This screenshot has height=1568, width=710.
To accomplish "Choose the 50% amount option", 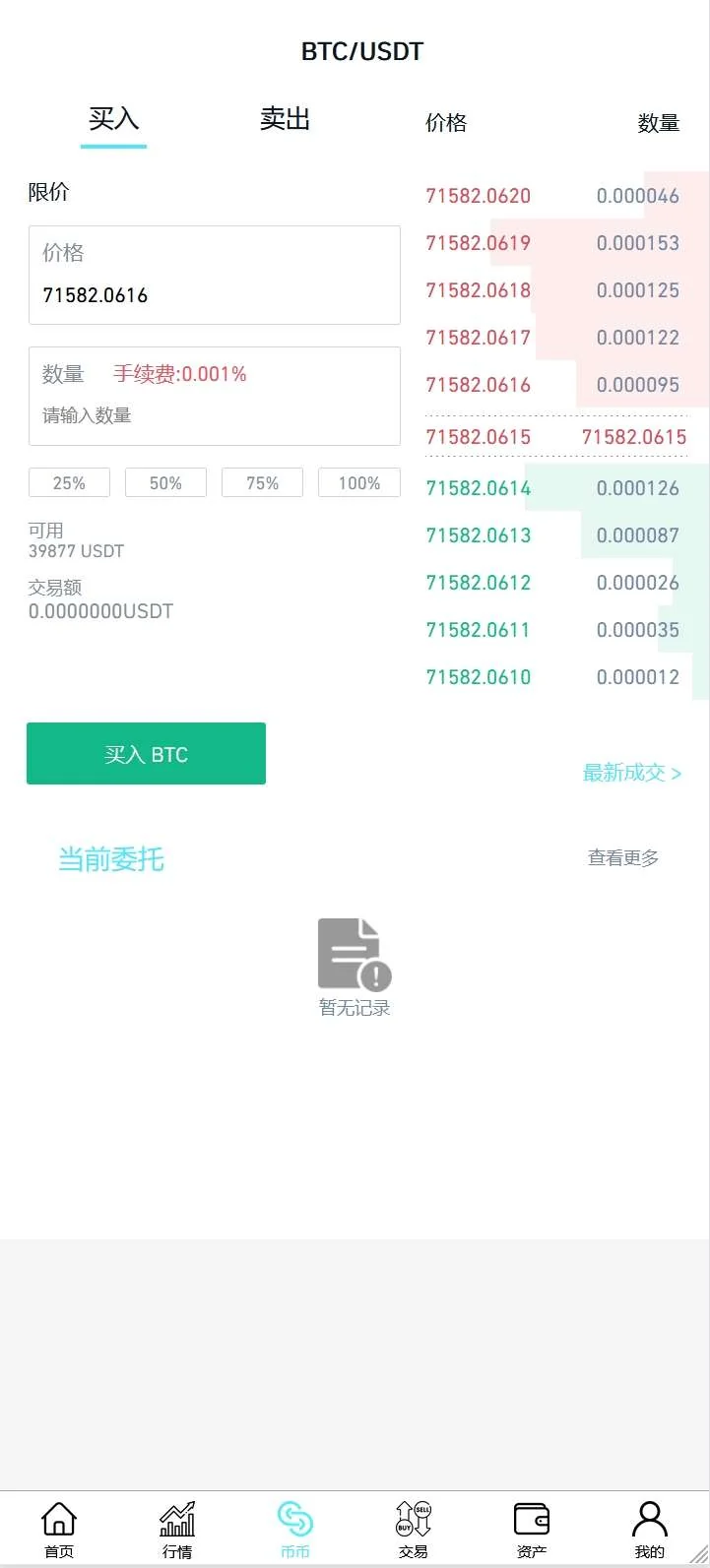I will click(x=165, y=483).
